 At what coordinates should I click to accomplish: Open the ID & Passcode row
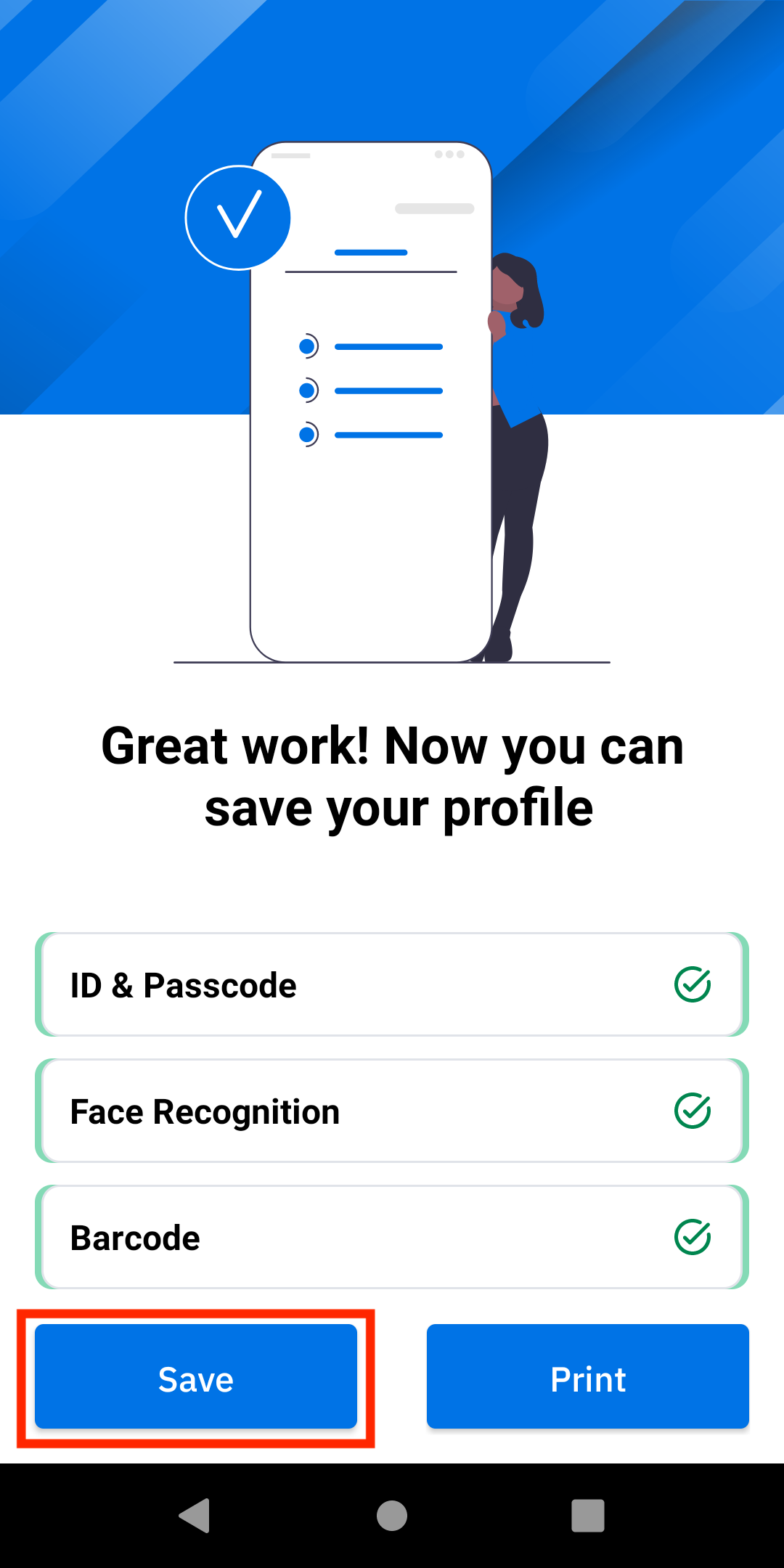click(x=392, y=984)
